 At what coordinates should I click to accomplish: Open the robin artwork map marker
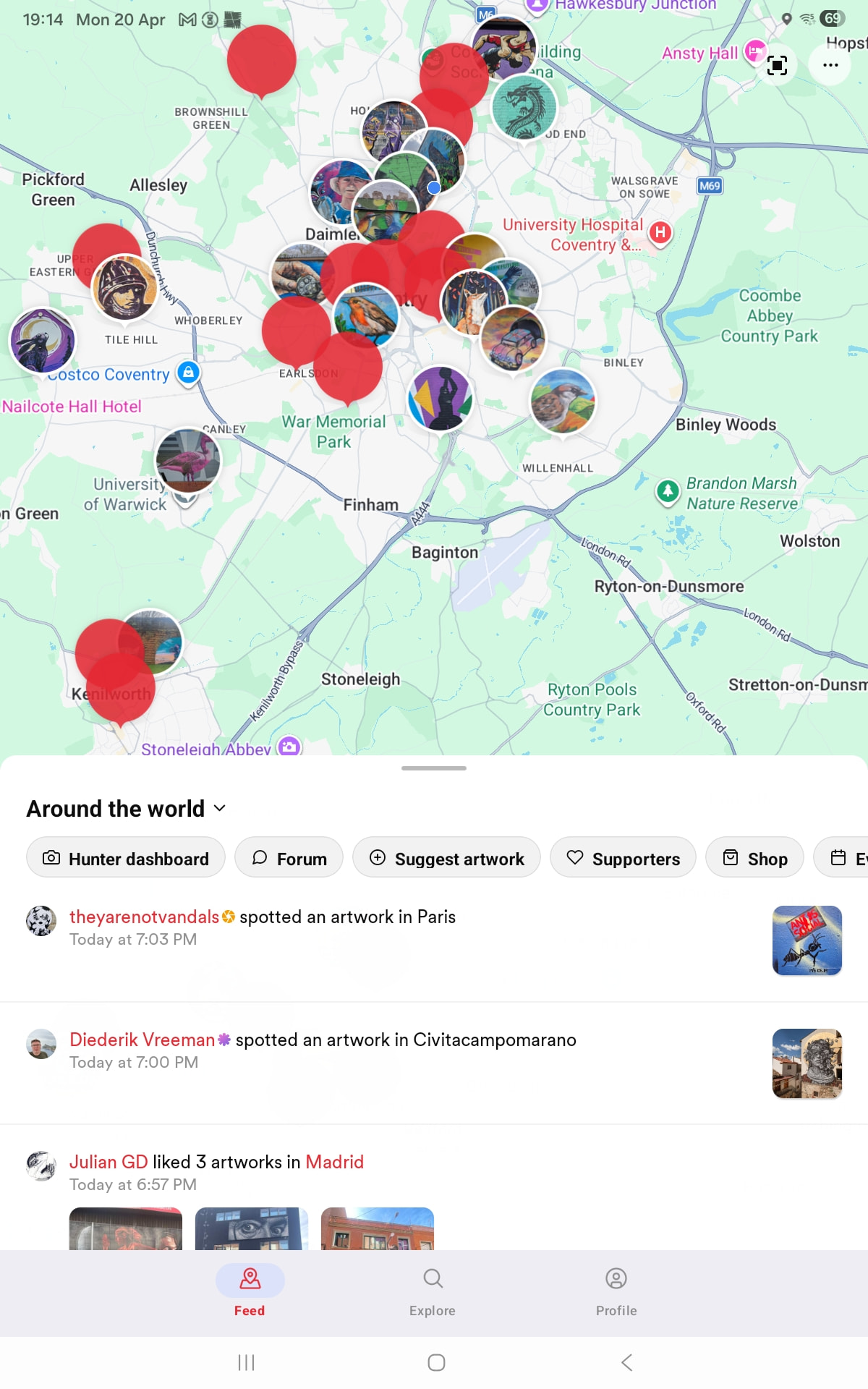[x=366, y=315]
